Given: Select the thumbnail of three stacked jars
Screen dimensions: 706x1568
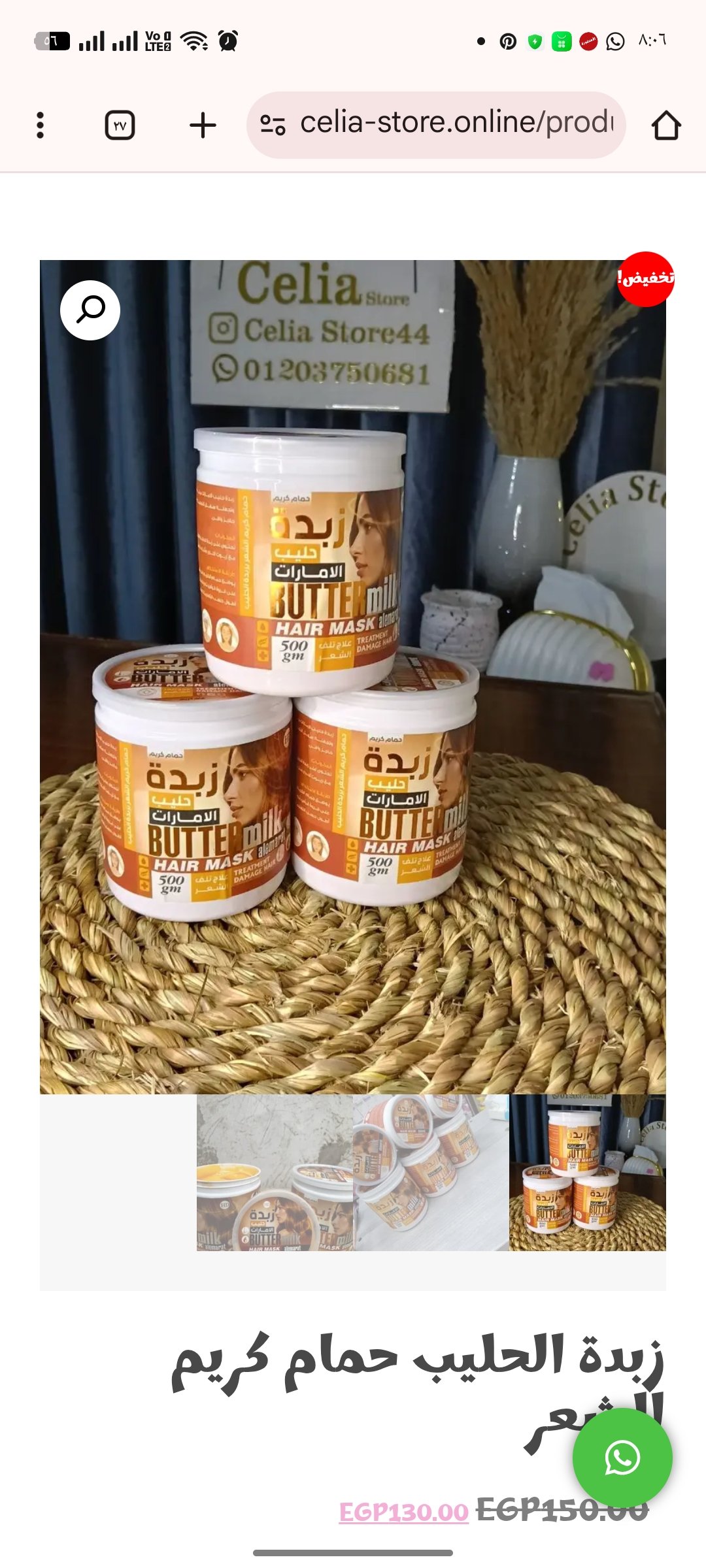Looking at the screenshot, I should (587, 1173).
